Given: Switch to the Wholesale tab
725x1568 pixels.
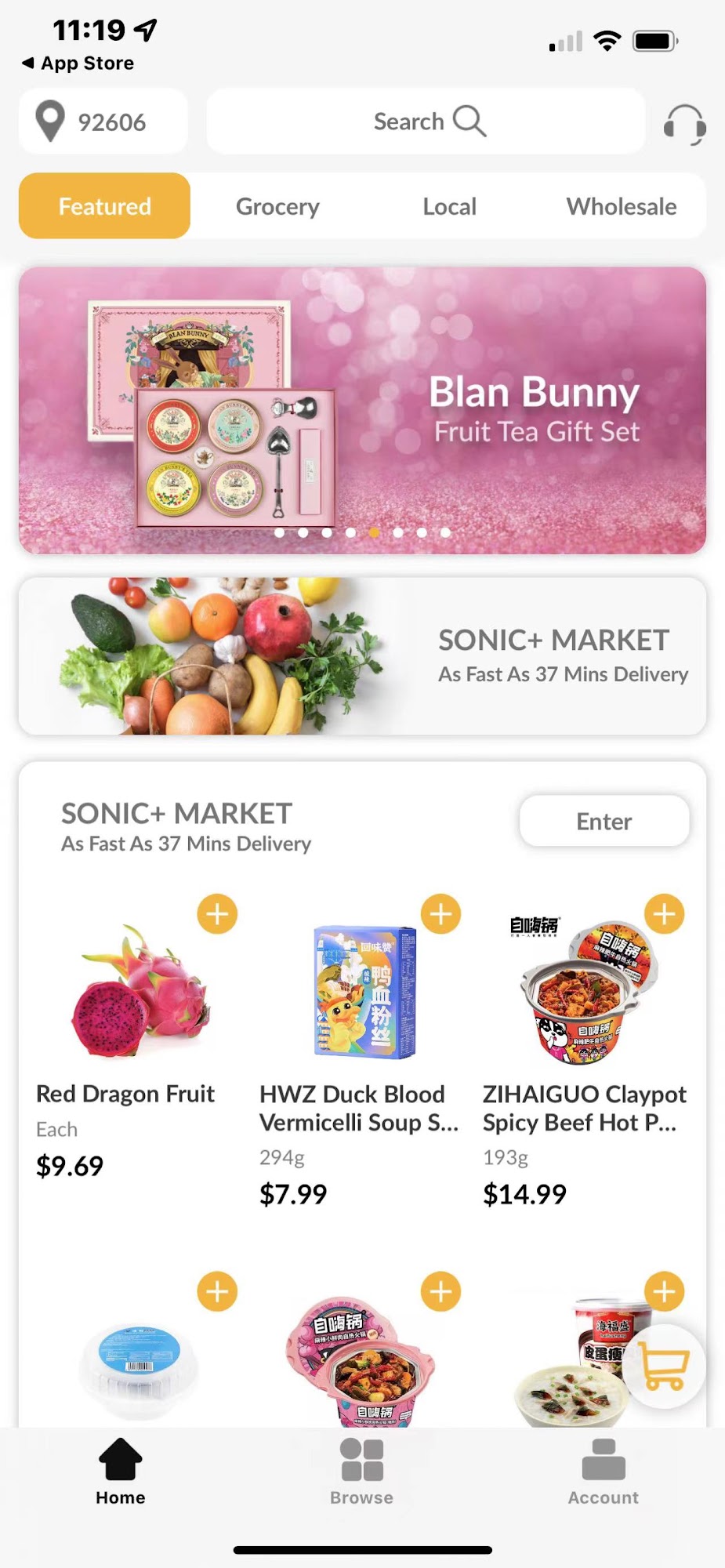Looking at the screenshot, I should [622, 206].
